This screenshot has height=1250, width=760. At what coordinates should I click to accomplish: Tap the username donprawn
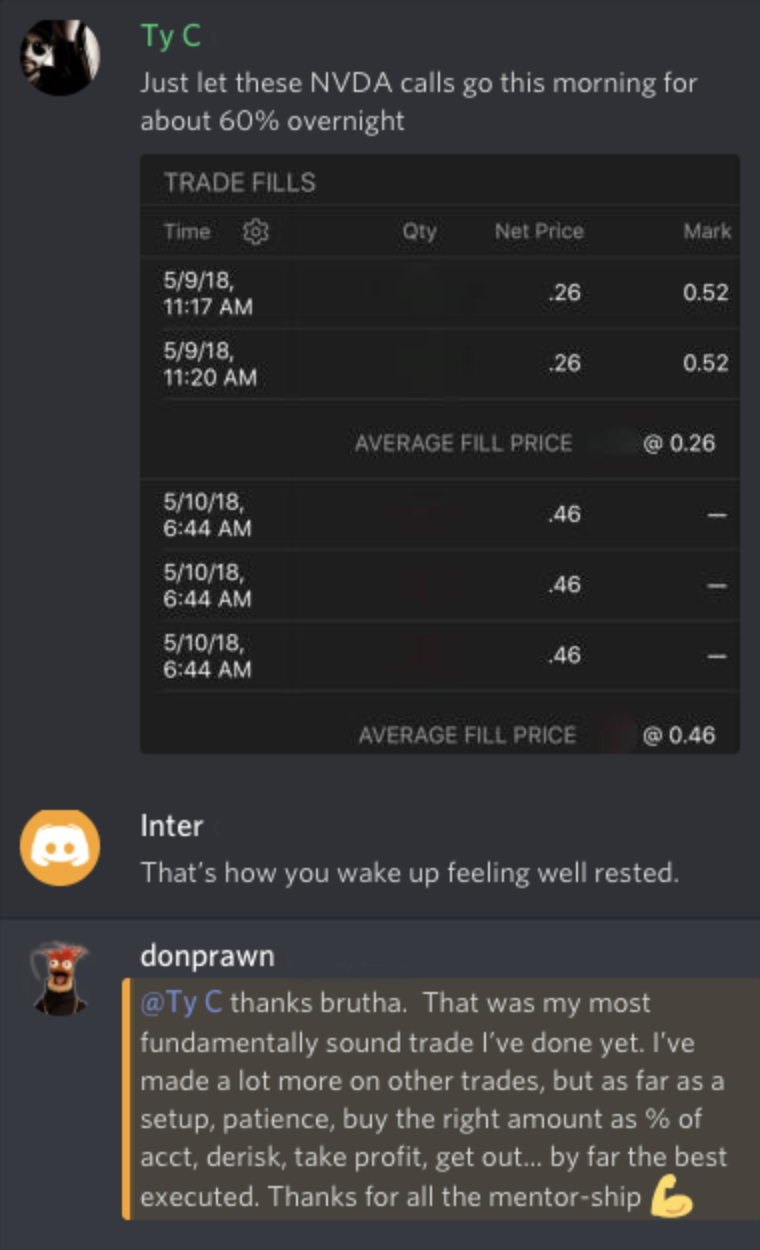207,956
